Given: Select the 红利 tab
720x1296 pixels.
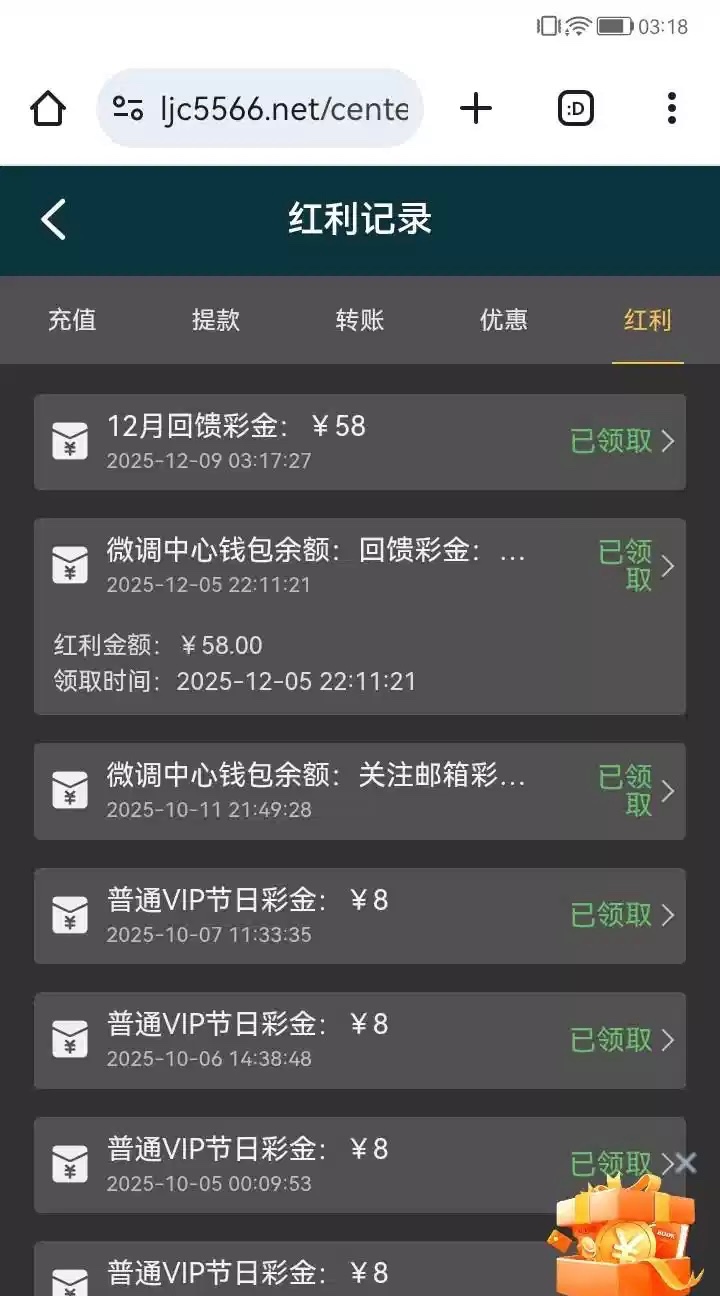Looking at the screenshot, I should click(647, 320).
